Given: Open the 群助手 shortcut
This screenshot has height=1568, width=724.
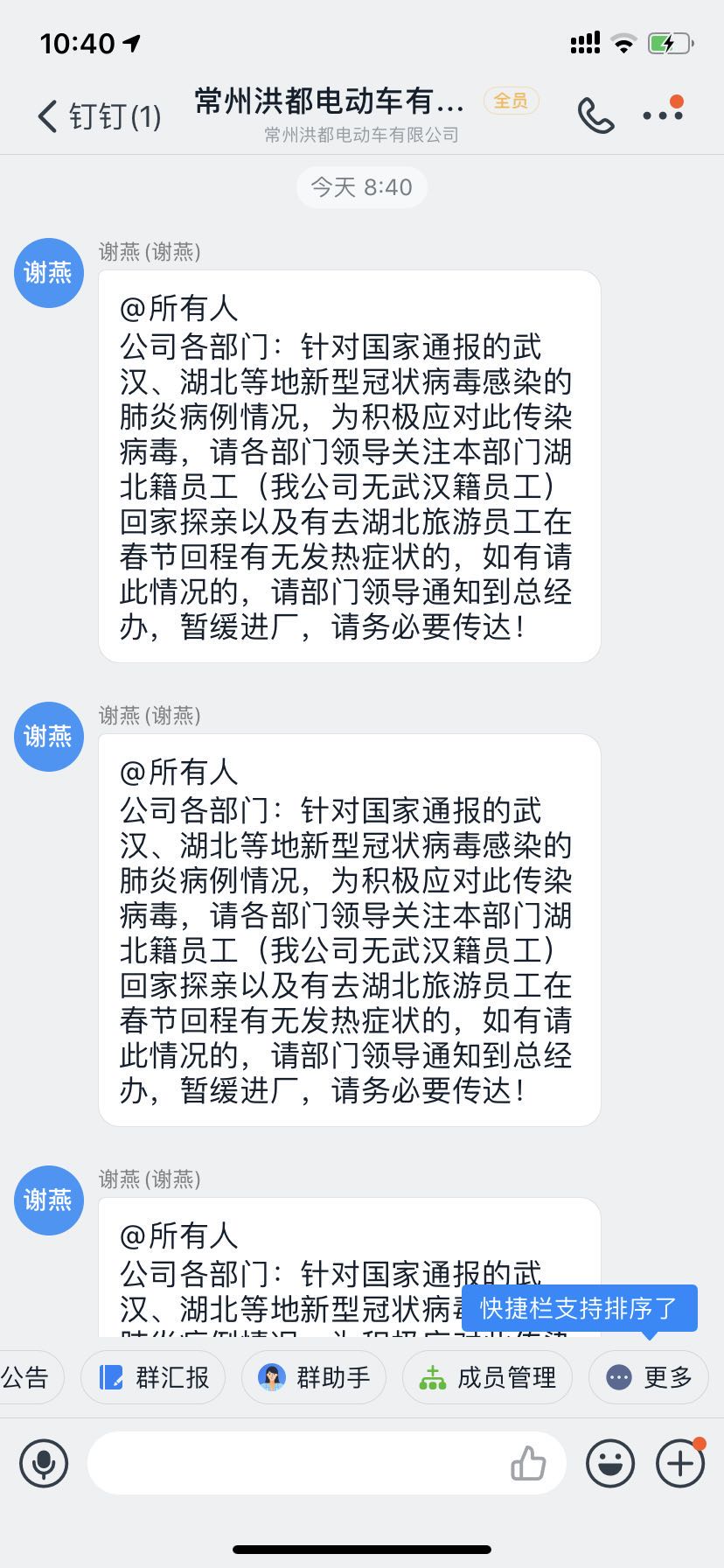Looking at the screenshot, I should coord(314,1377).
